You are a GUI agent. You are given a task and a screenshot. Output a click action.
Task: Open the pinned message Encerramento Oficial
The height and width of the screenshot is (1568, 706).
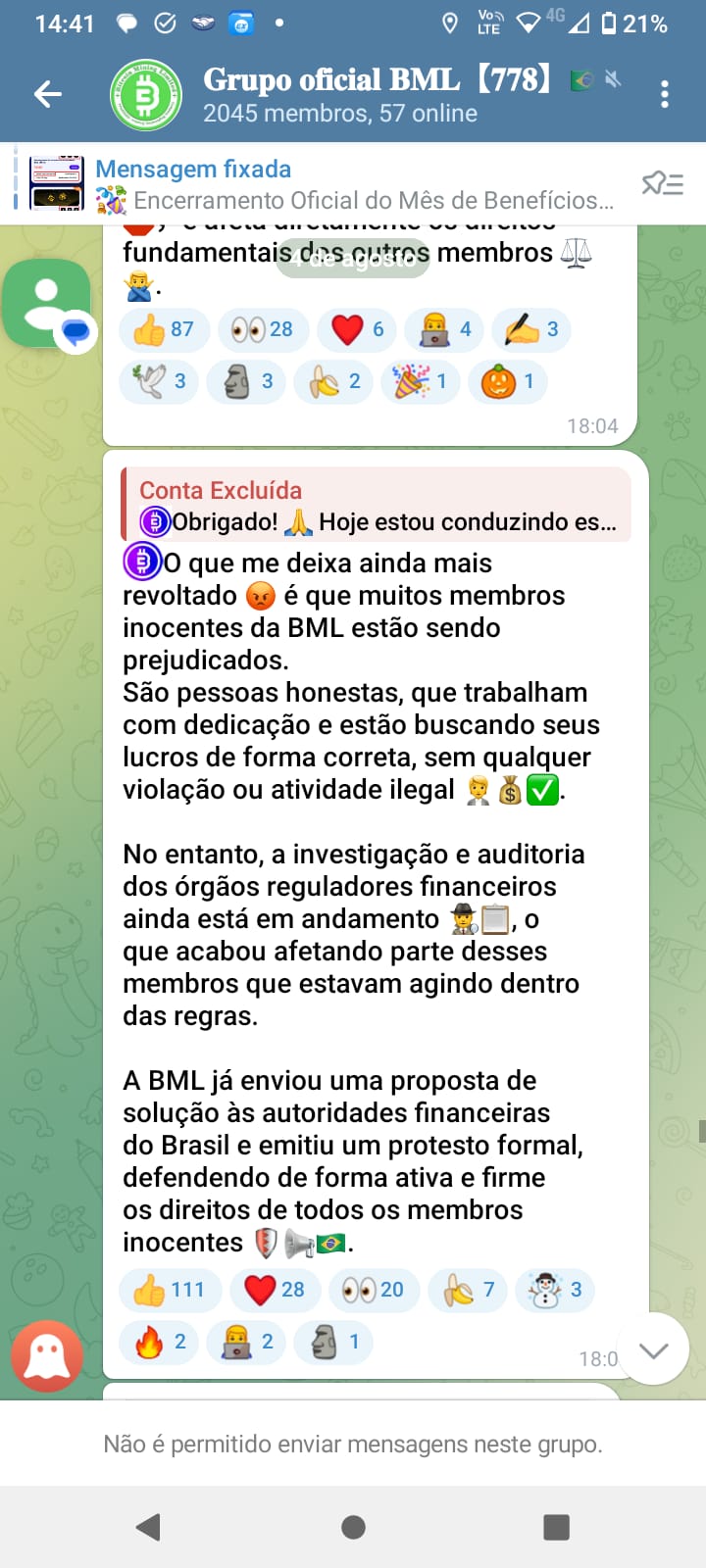[353, 185]
